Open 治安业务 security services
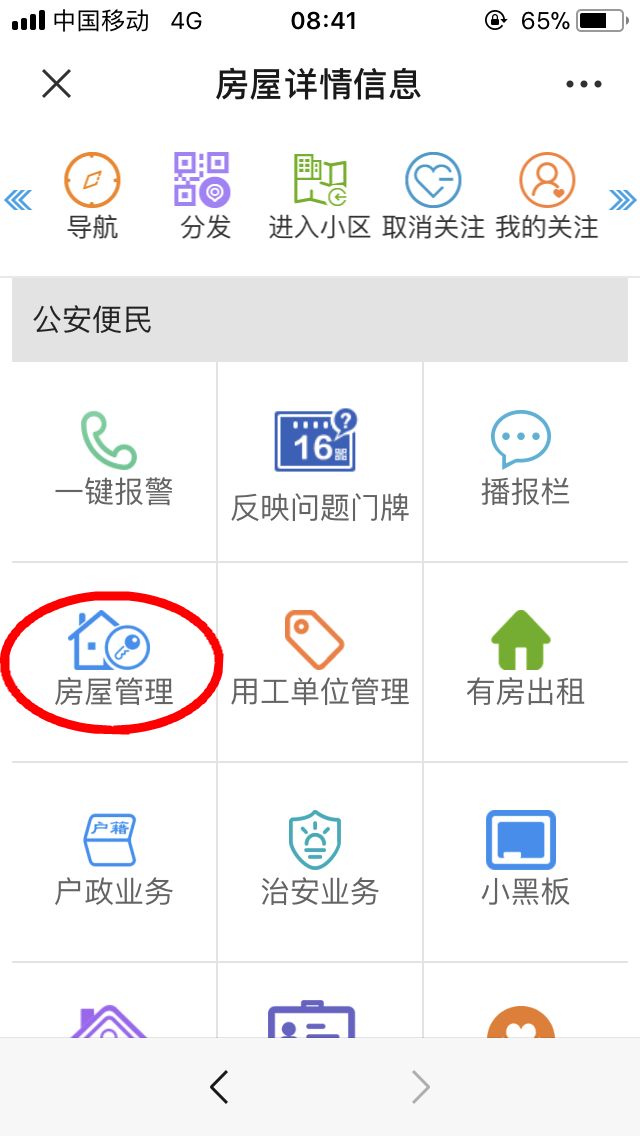Screen dimensions: 640x1136 point(320,861)
